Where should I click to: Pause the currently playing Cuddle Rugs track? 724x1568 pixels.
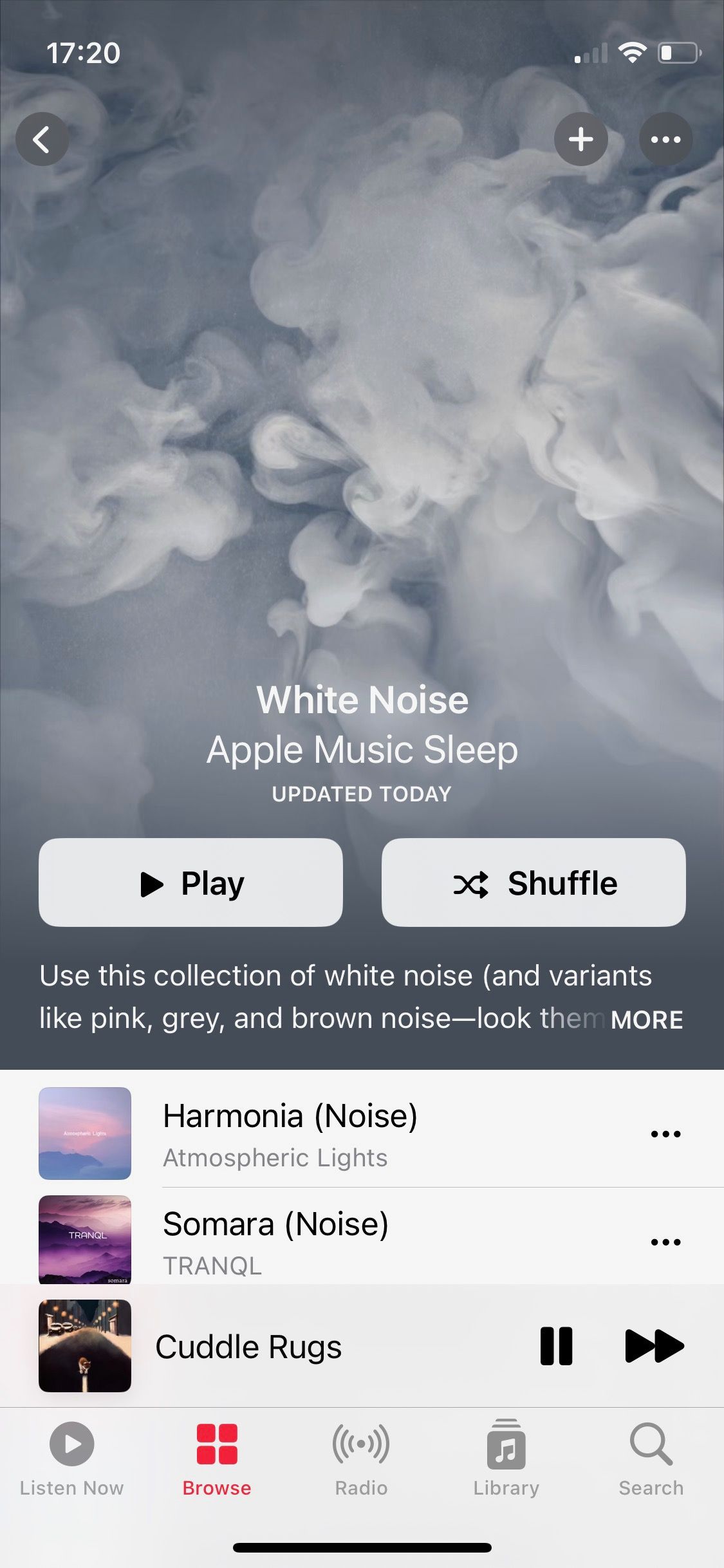click(556, 1346)
